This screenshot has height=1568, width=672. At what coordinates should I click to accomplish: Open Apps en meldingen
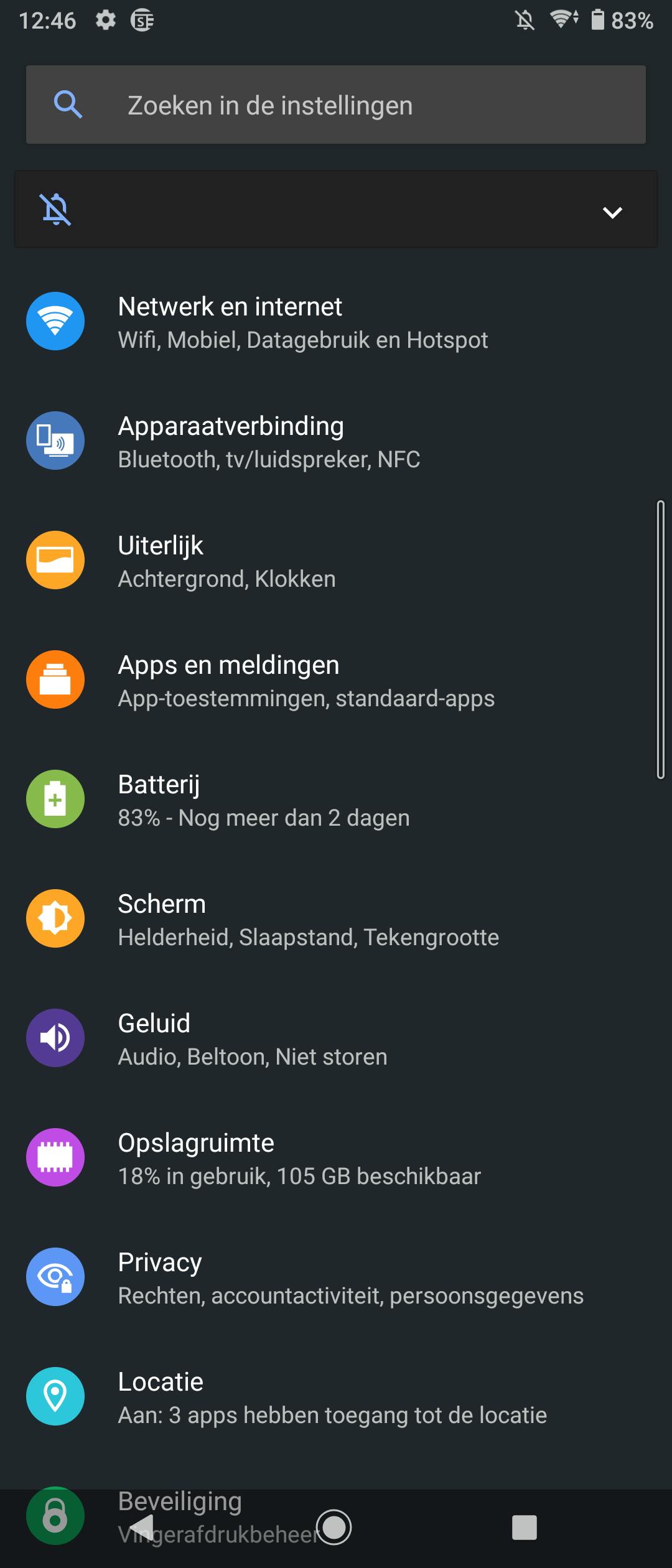click(336, 680)
